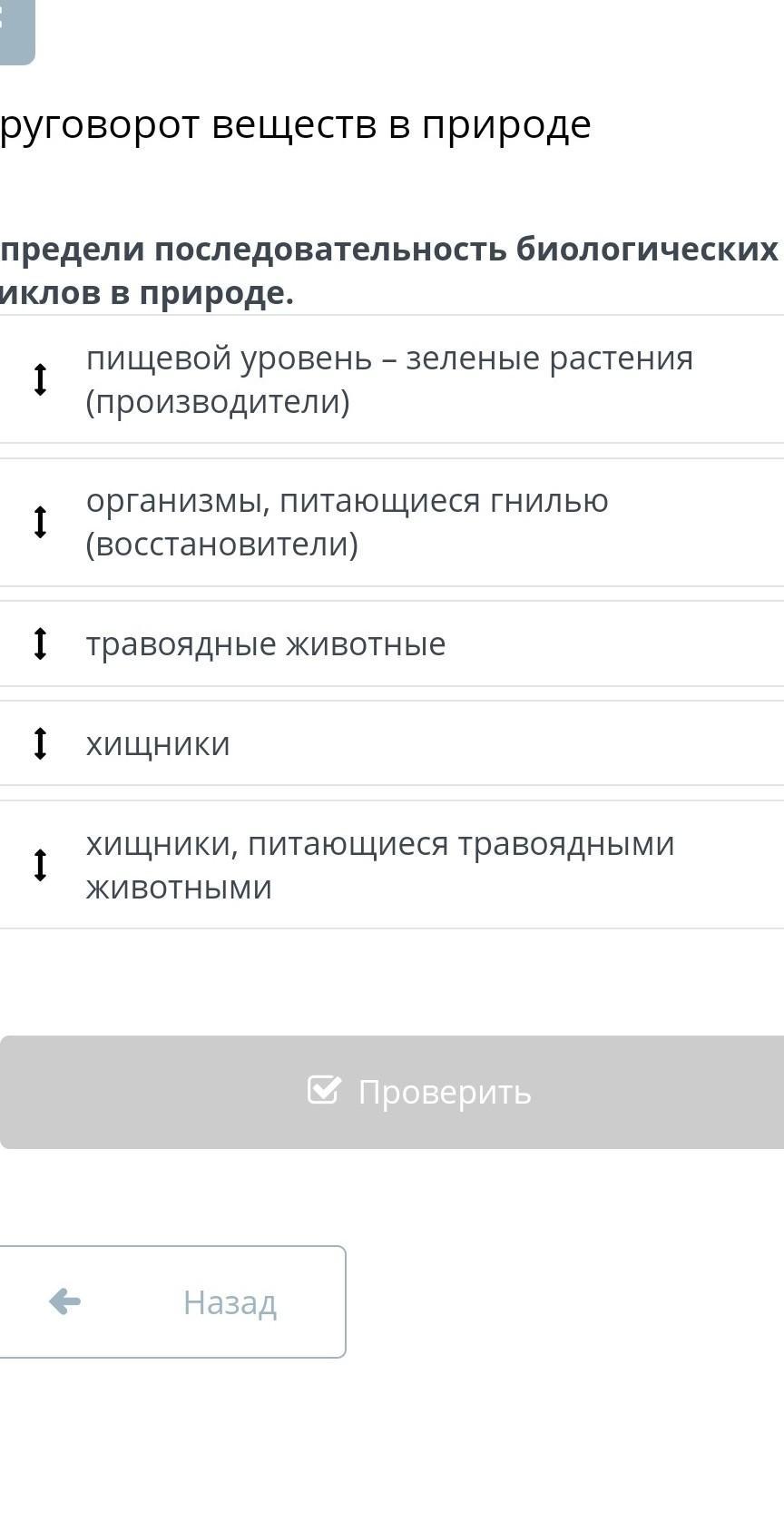Viewport: 784px width, 1522px height.
Task: Select the 'зеленые растения (производители)' item
Action: (x=389, y=380)
